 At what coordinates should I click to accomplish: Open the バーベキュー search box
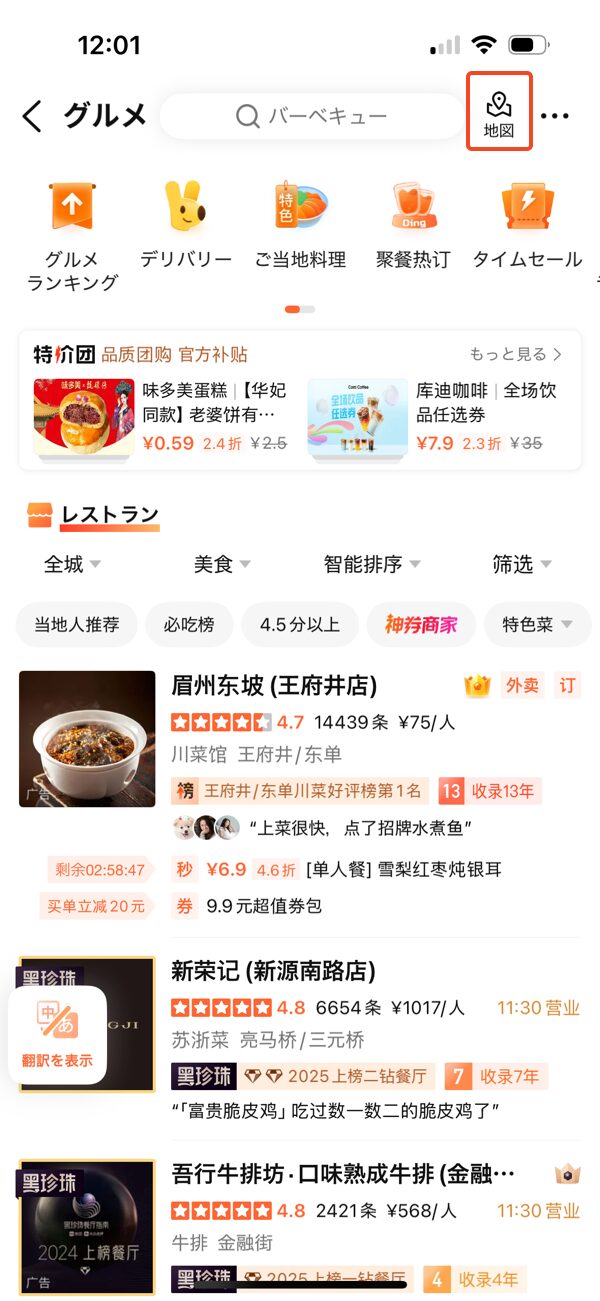tap(312, 117)
